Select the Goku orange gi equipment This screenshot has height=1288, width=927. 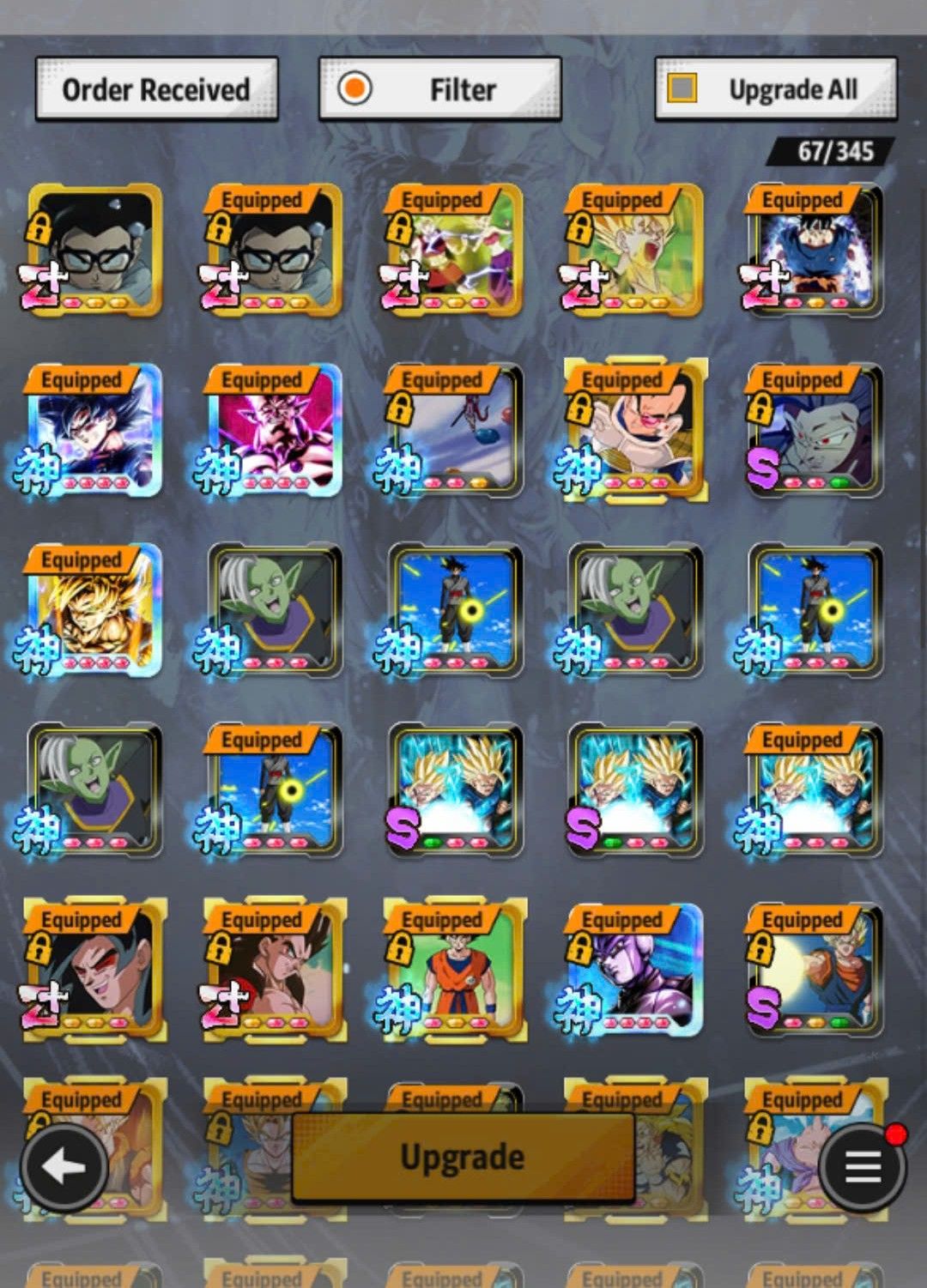tap(455, 970)
